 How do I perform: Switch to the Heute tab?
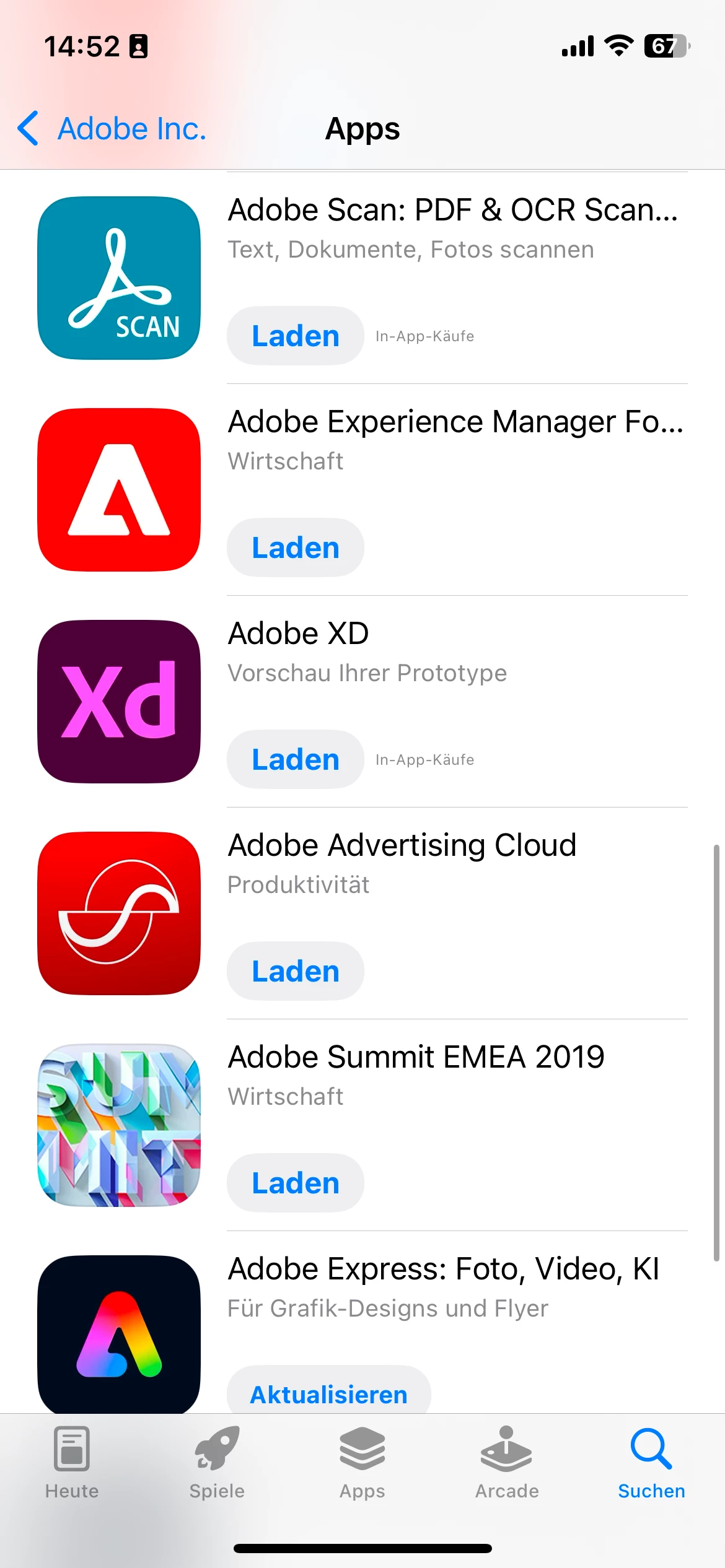pyautogui.click(x=72, y=1463)
